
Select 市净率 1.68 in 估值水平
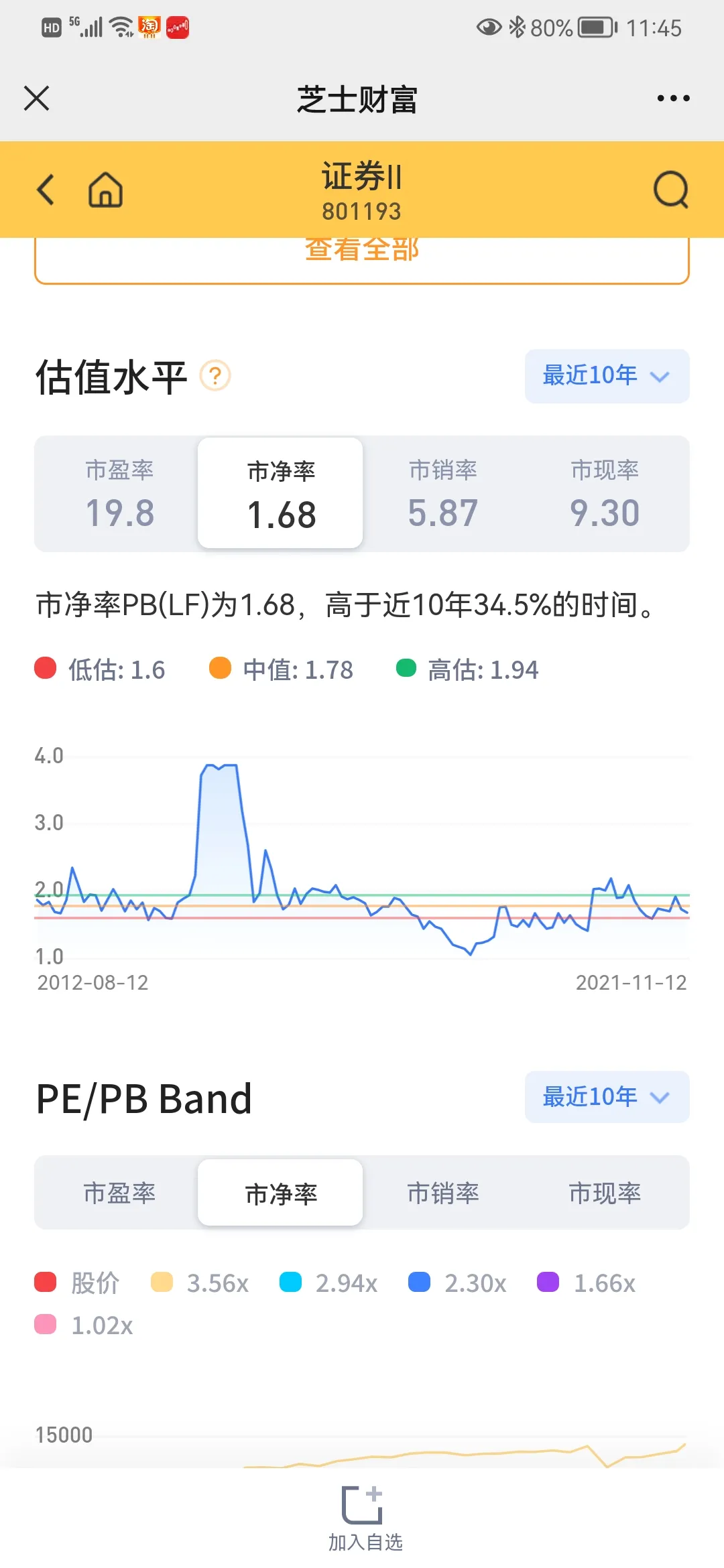(x=280, y=494)
